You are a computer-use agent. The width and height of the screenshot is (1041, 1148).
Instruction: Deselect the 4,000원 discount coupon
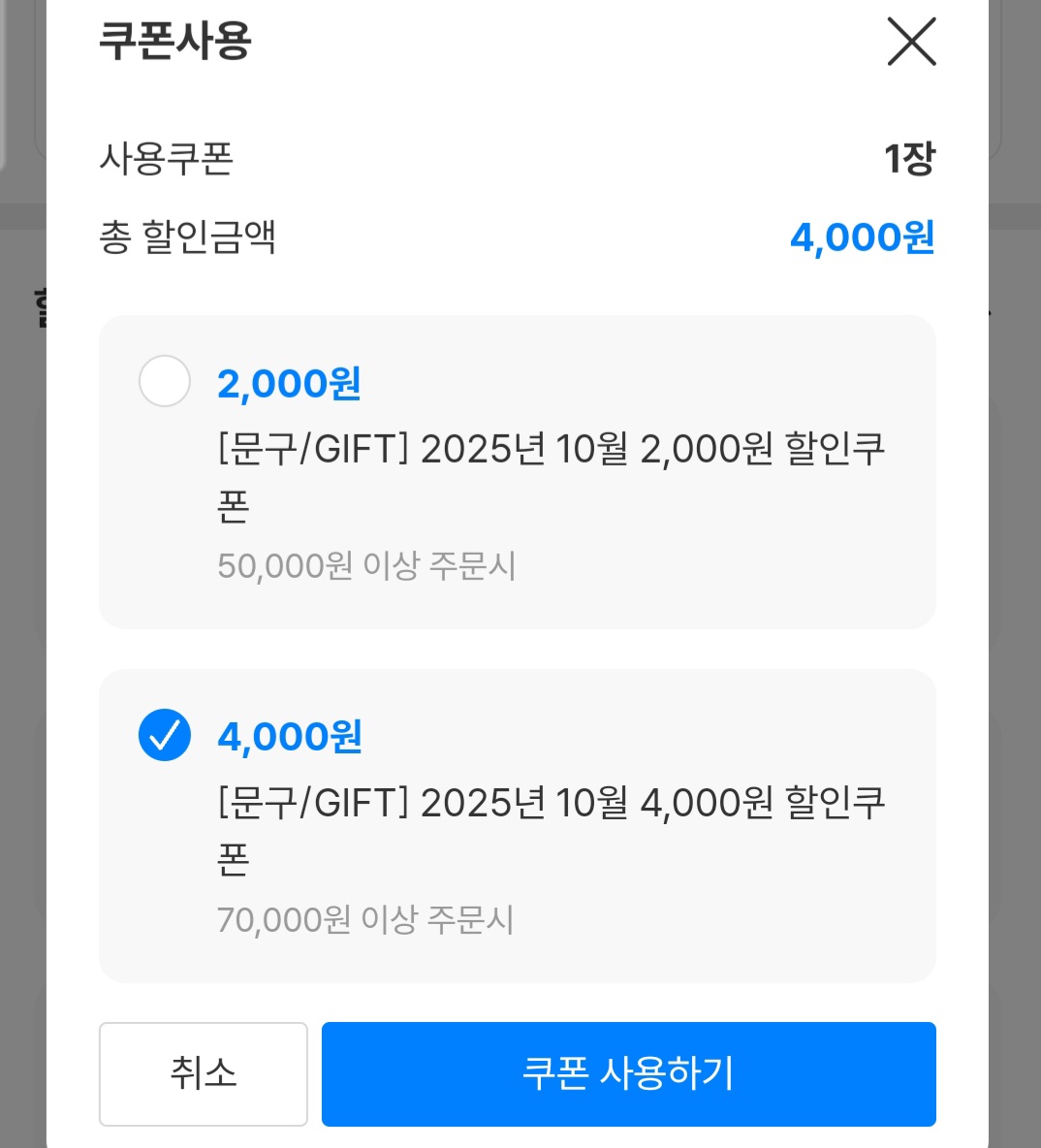coord(165,735)
